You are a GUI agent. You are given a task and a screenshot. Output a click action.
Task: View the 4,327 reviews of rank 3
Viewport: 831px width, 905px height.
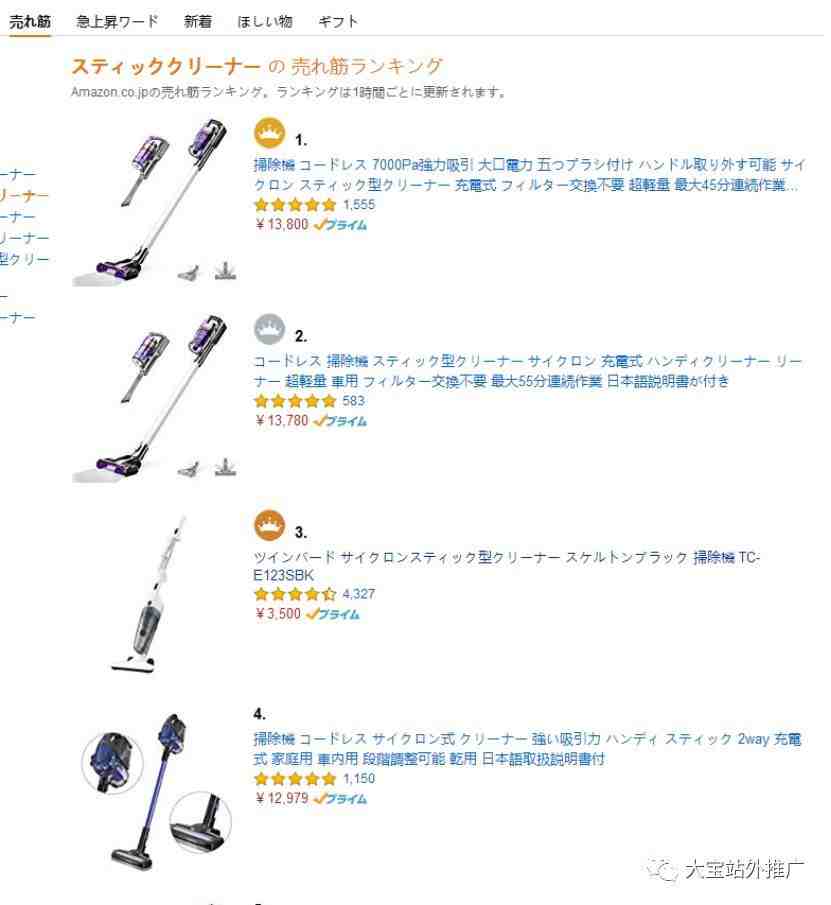pyautogui.click(x=358, y=594)
